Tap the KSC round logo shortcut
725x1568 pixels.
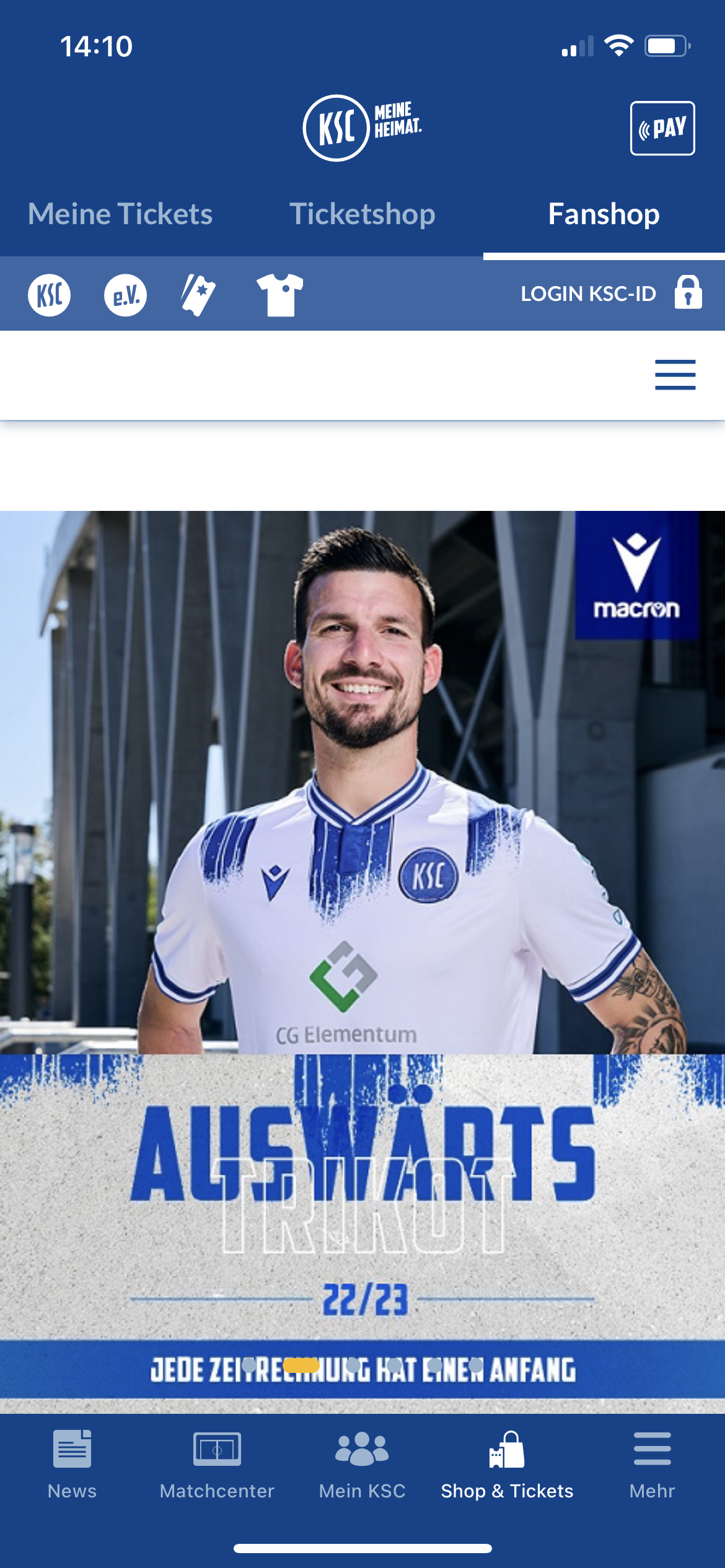click(x=50, y=295)
